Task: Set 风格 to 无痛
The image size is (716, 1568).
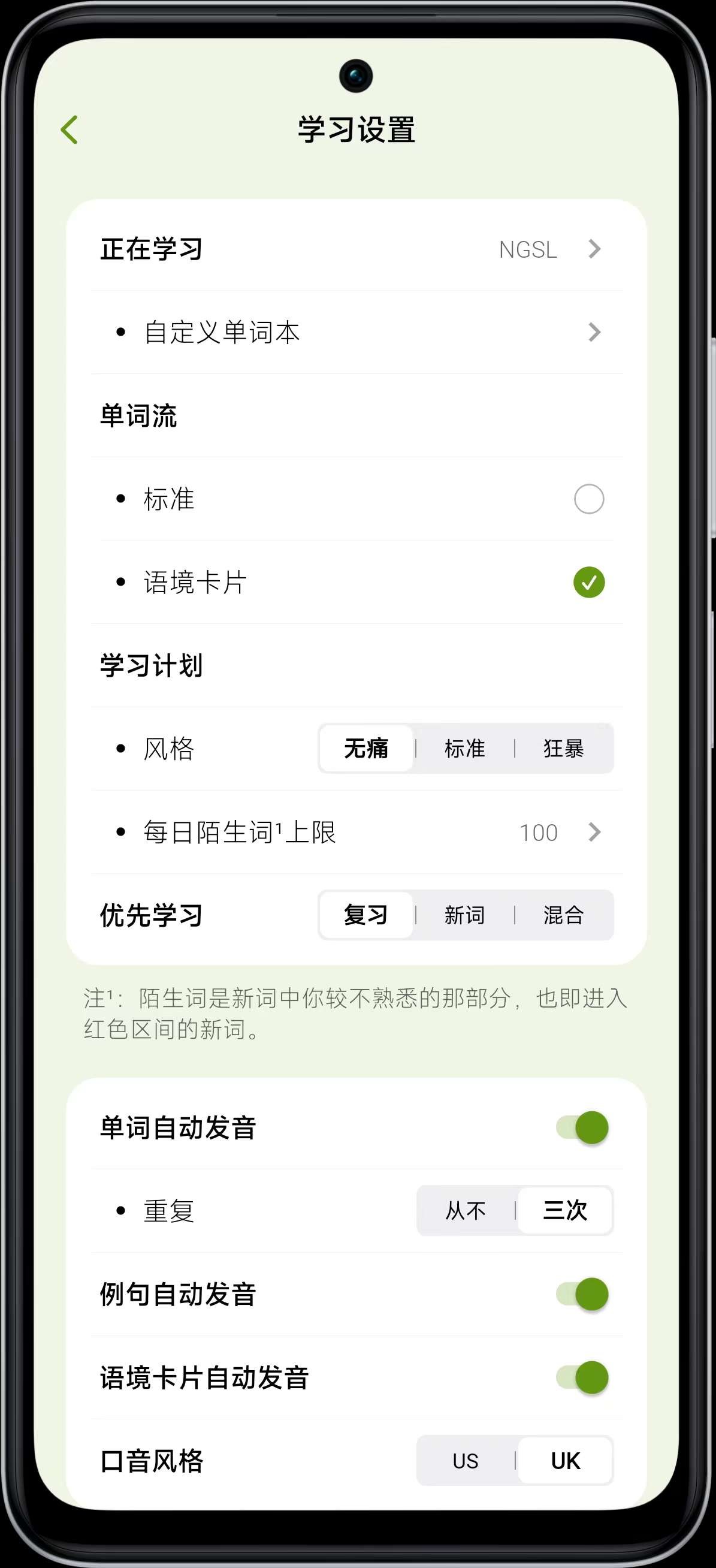Action: tap(365, 748)
